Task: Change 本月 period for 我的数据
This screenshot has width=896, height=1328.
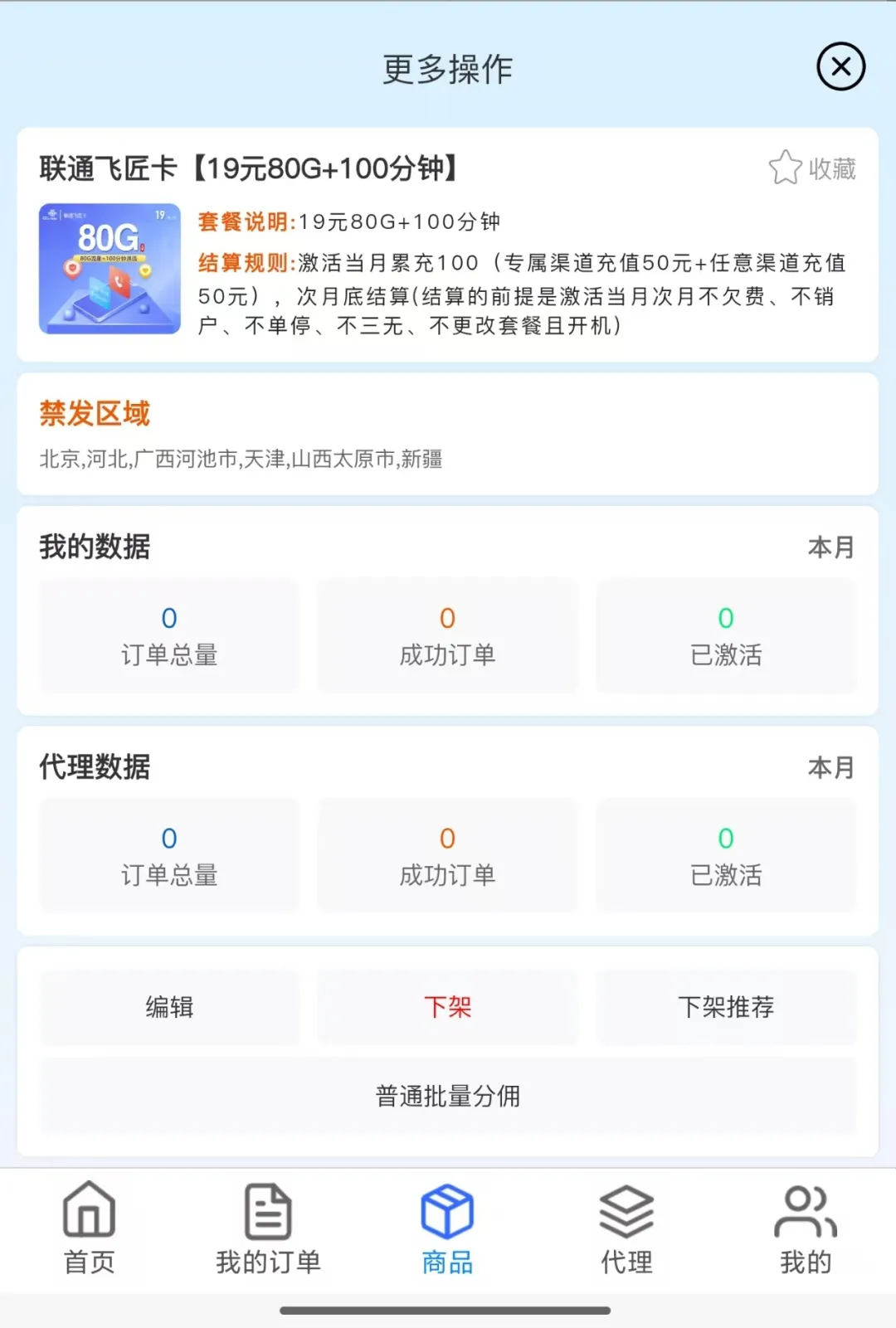Action: (830, 547)
